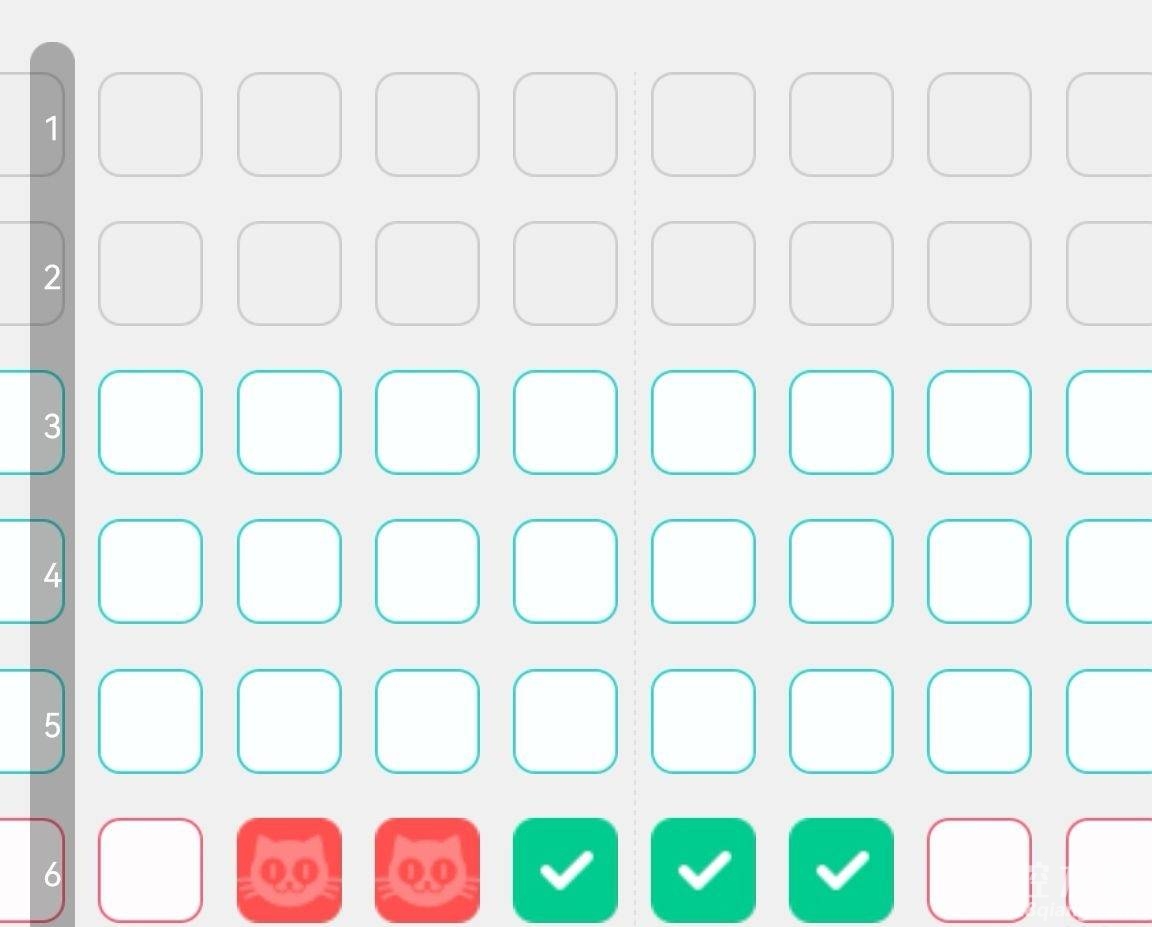The image size is (1152, 927).
Task: Deselect the leftmost green checked seat in row 6
Action: 565,870
